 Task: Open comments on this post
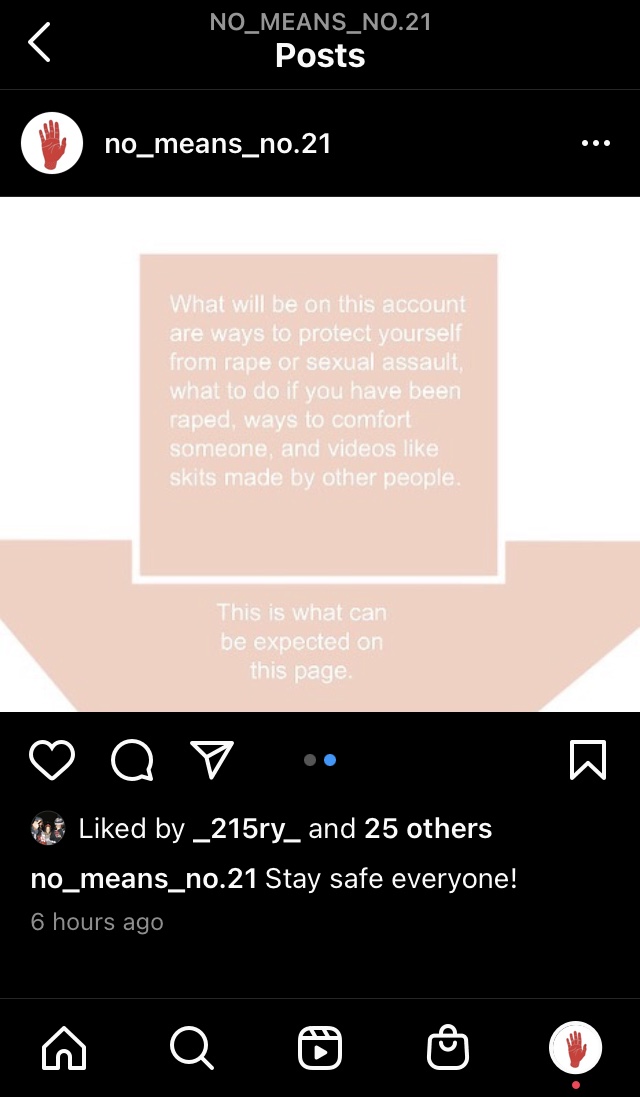(132, 760)
